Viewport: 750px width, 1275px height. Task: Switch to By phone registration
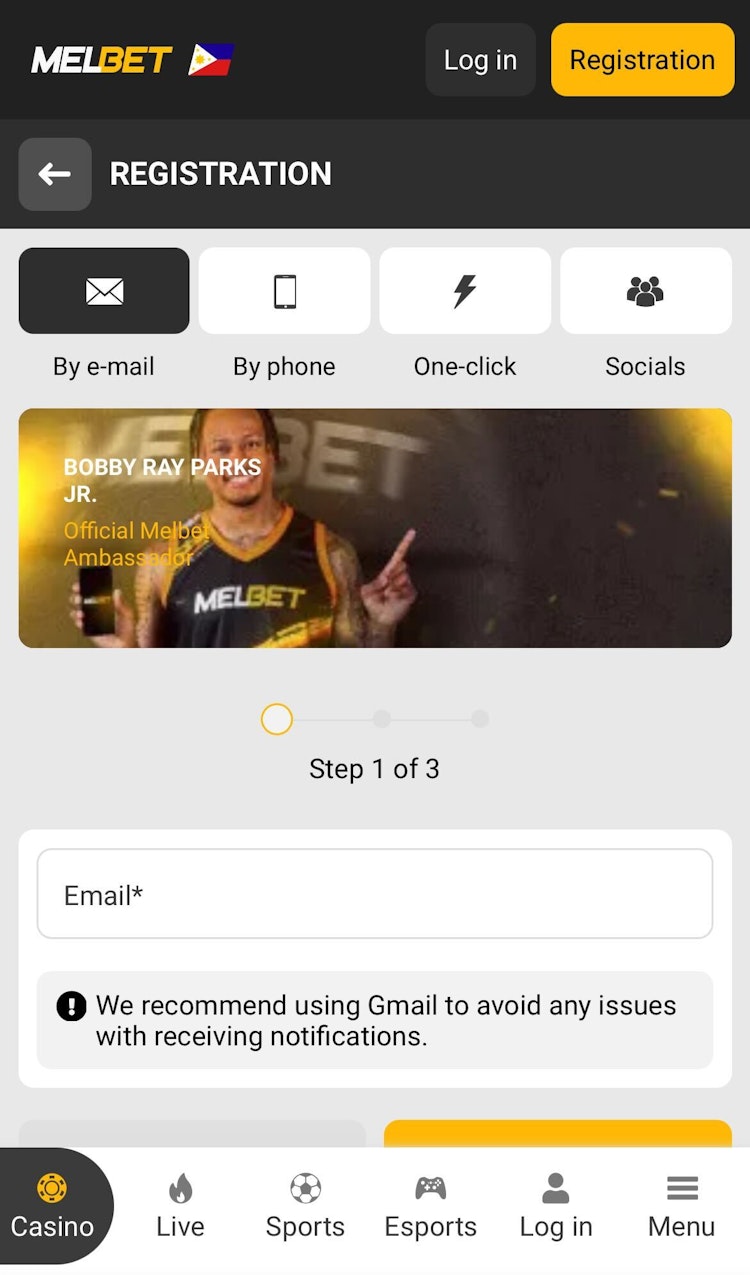point(284,291)
